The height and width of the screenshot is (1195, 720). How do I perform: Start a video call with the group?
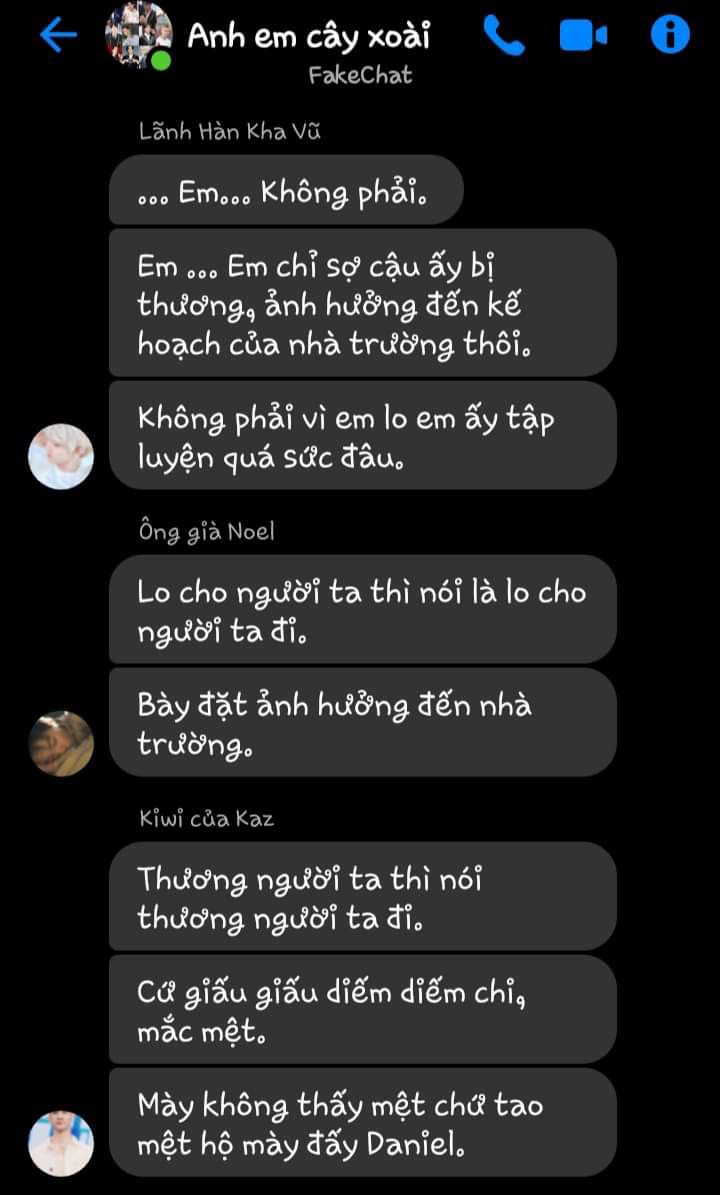583,36
